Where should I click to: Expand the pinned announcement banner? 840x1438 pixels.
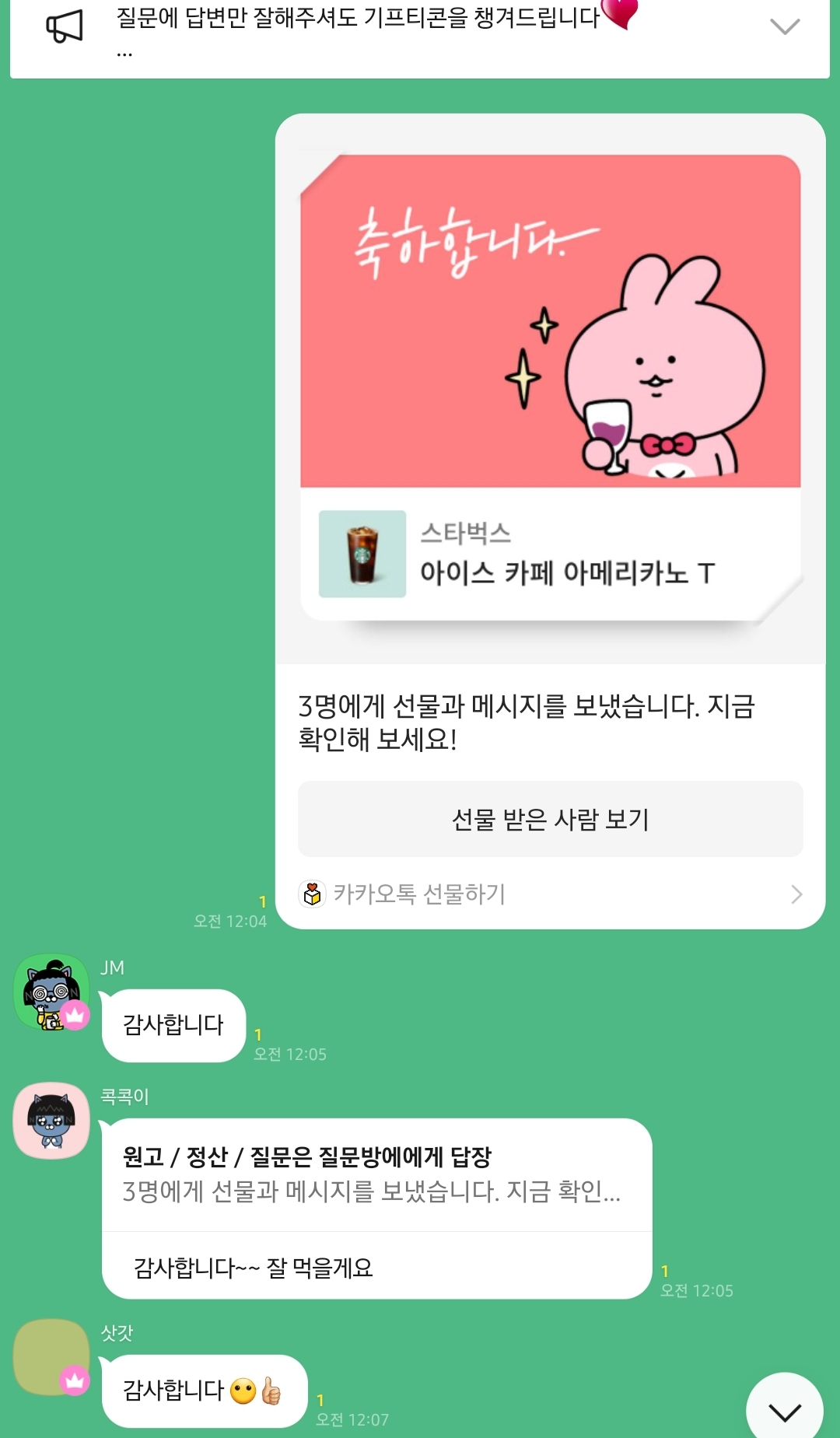[x=784, y=27]
